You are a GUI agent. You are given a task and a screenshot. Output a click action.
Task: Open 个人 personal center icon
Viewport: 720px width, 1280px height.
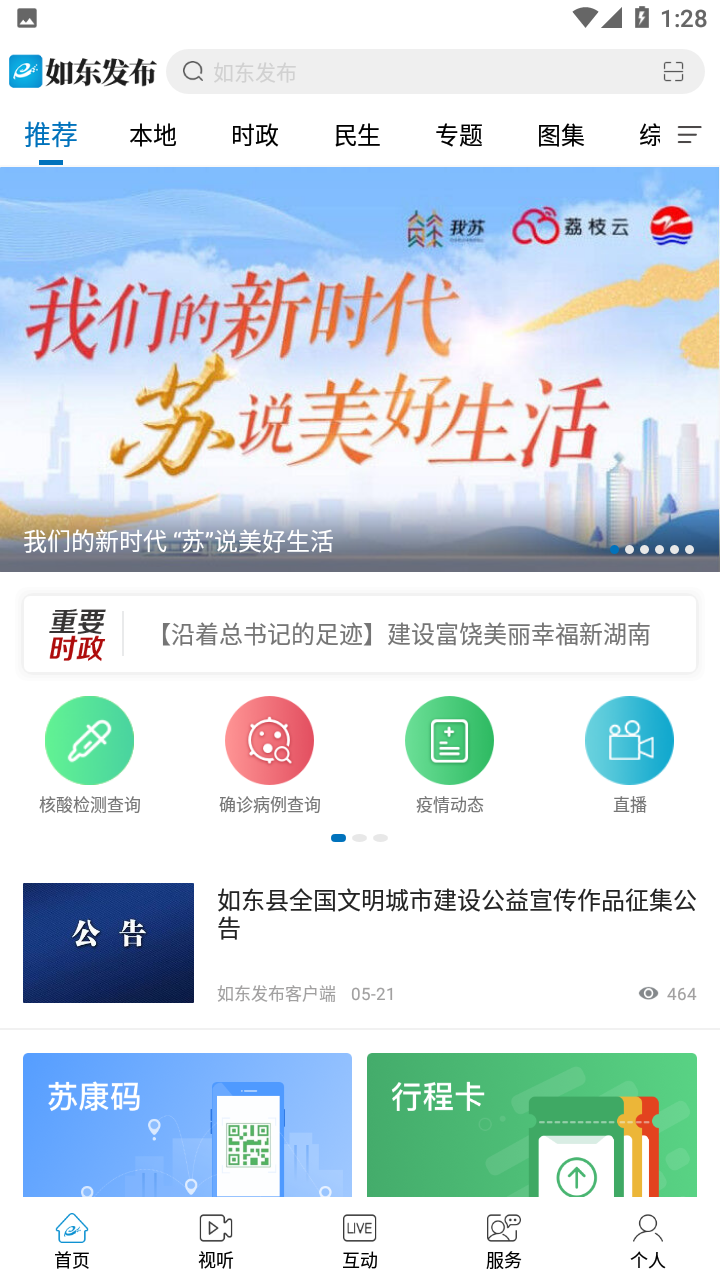click(x=647, y=1238)
